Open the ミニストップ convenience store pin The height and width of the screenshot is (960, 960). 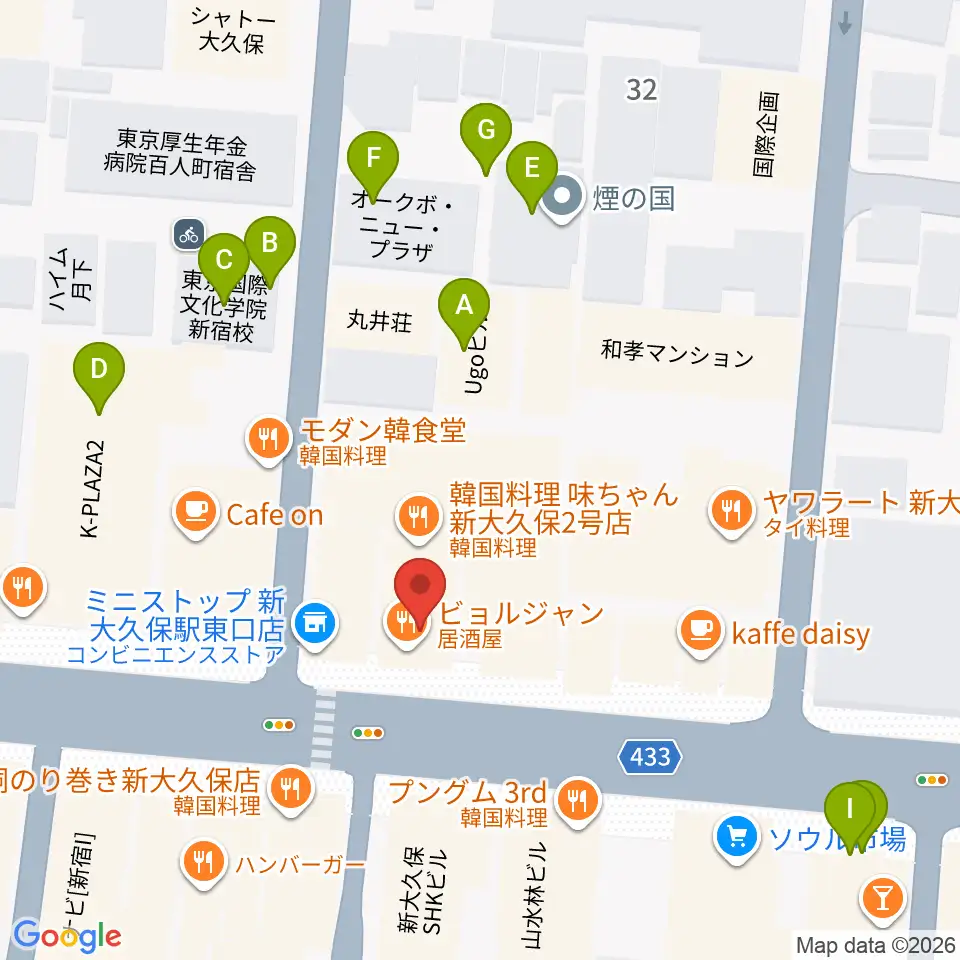tap(315, 625)
